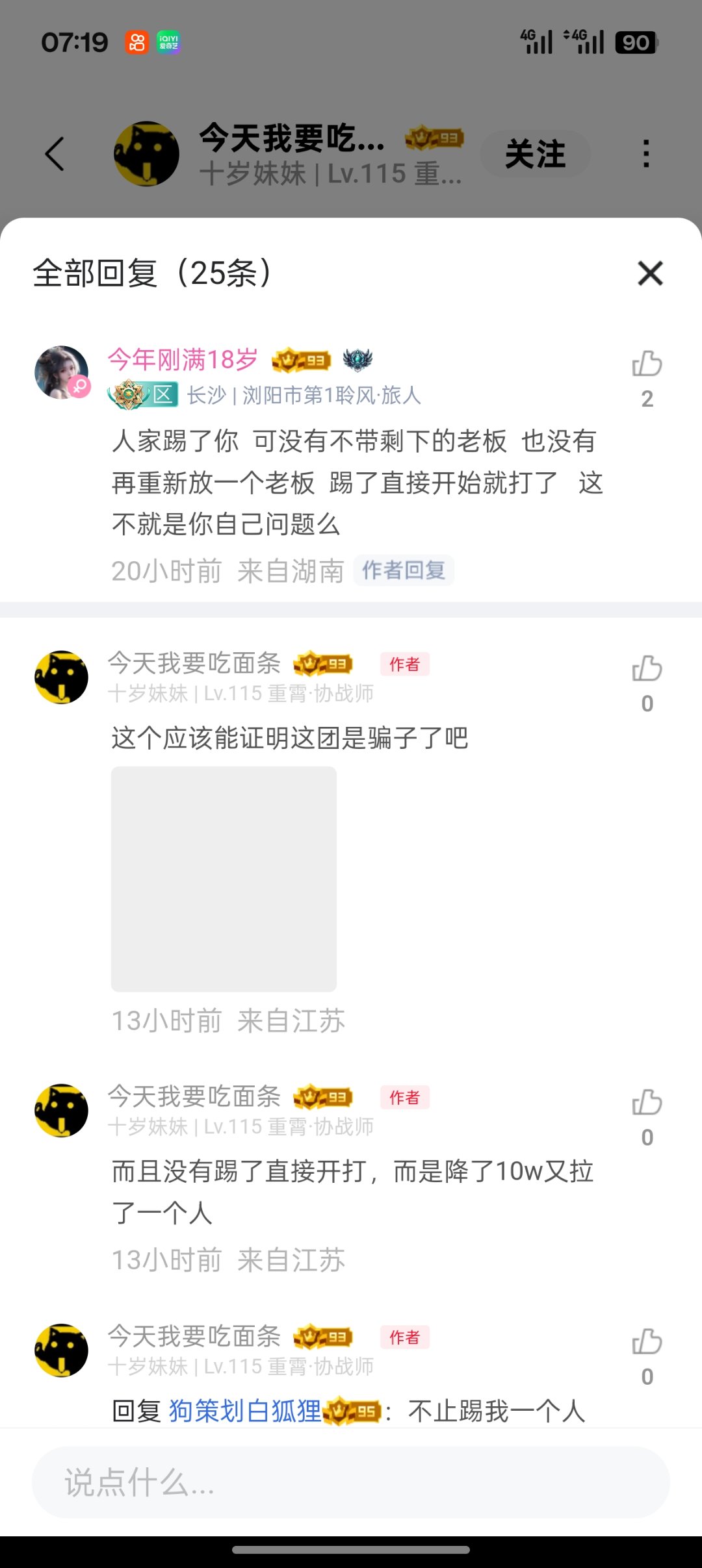Like the reply 这个应该能证明这团是骗子了吧
The image size is (702, 1568).
pyautogui.click(x=647, y=670)
